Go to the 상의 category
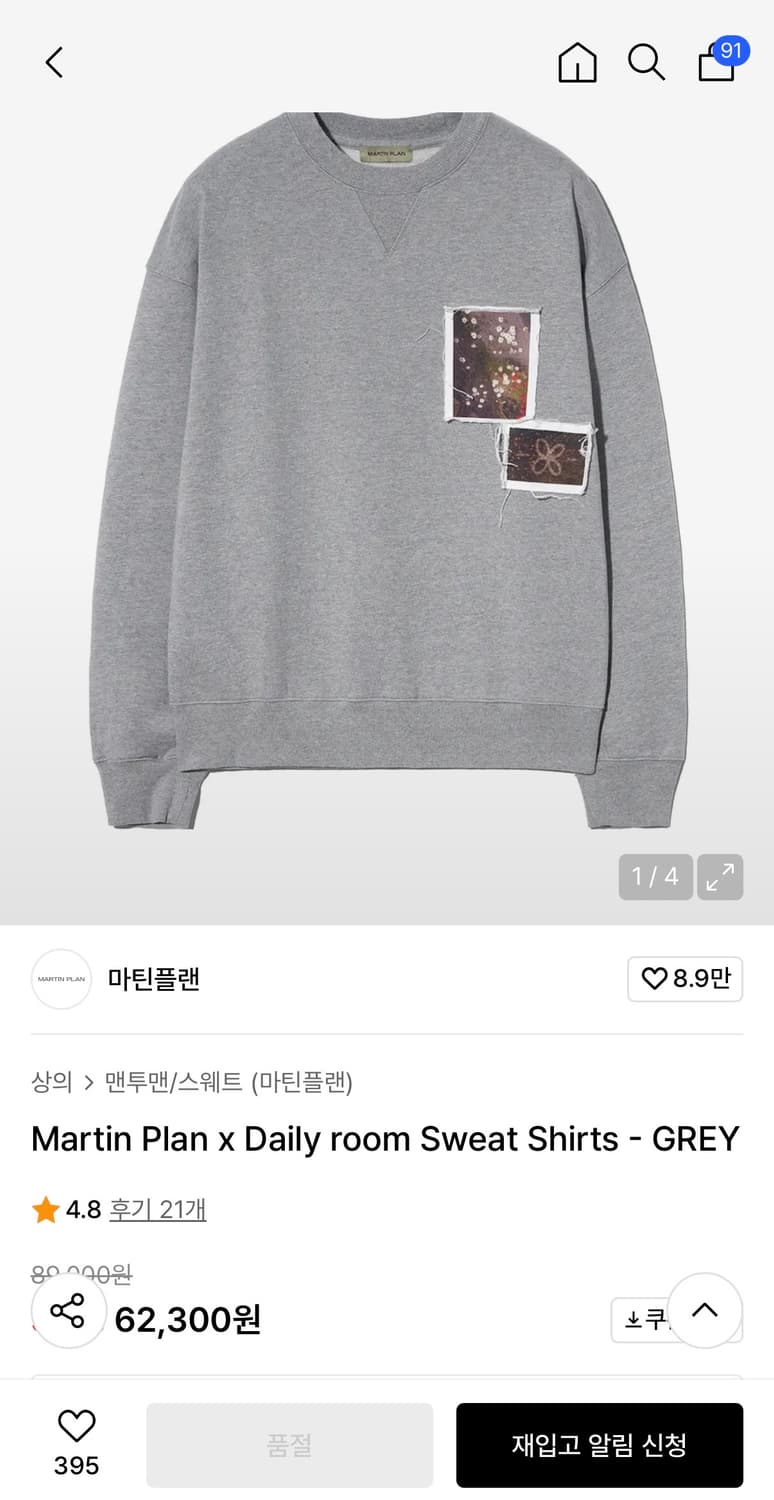The image size is (774, 1500). pos(51,1083)
